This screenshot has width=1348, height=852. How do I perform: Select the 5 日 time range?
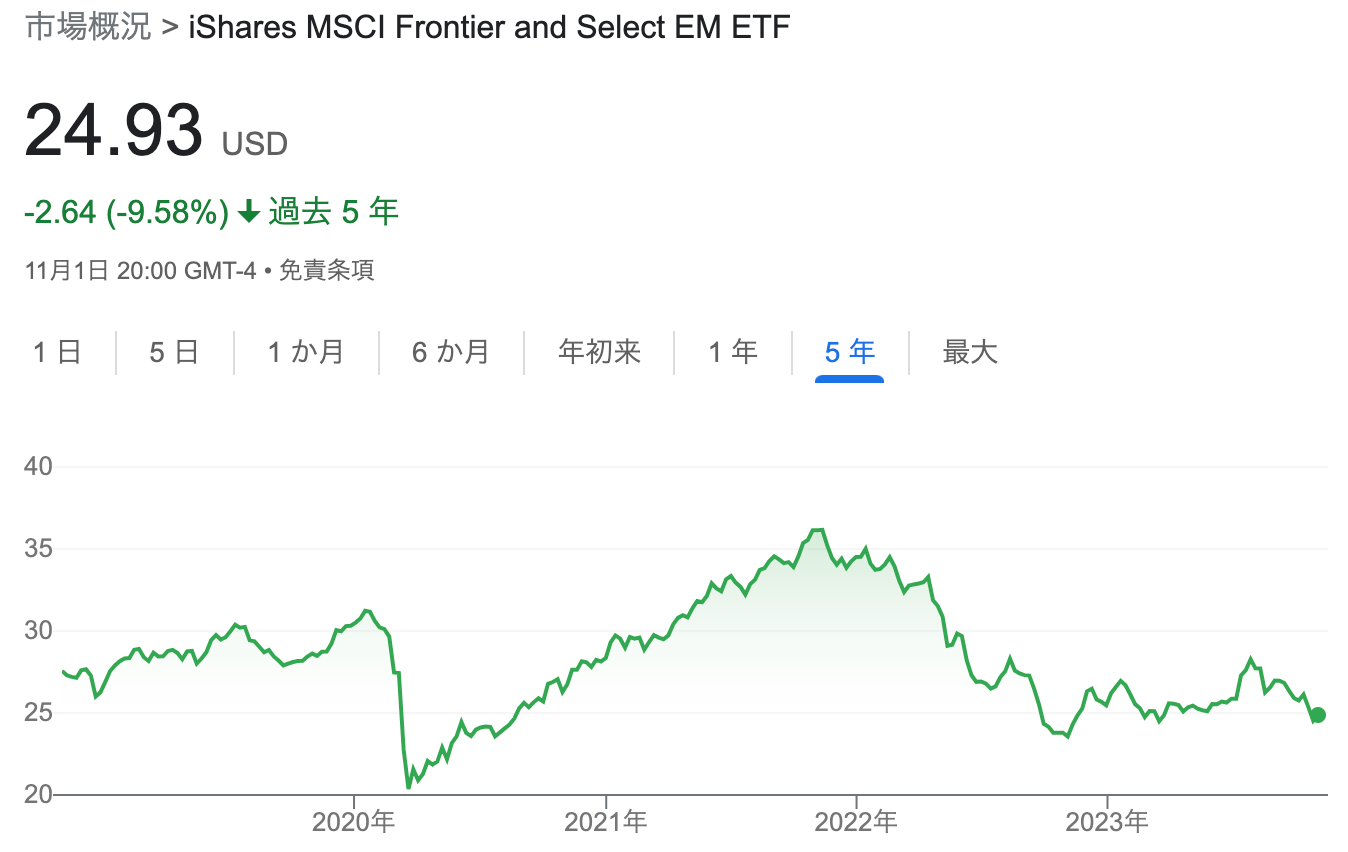pos(174,352)
